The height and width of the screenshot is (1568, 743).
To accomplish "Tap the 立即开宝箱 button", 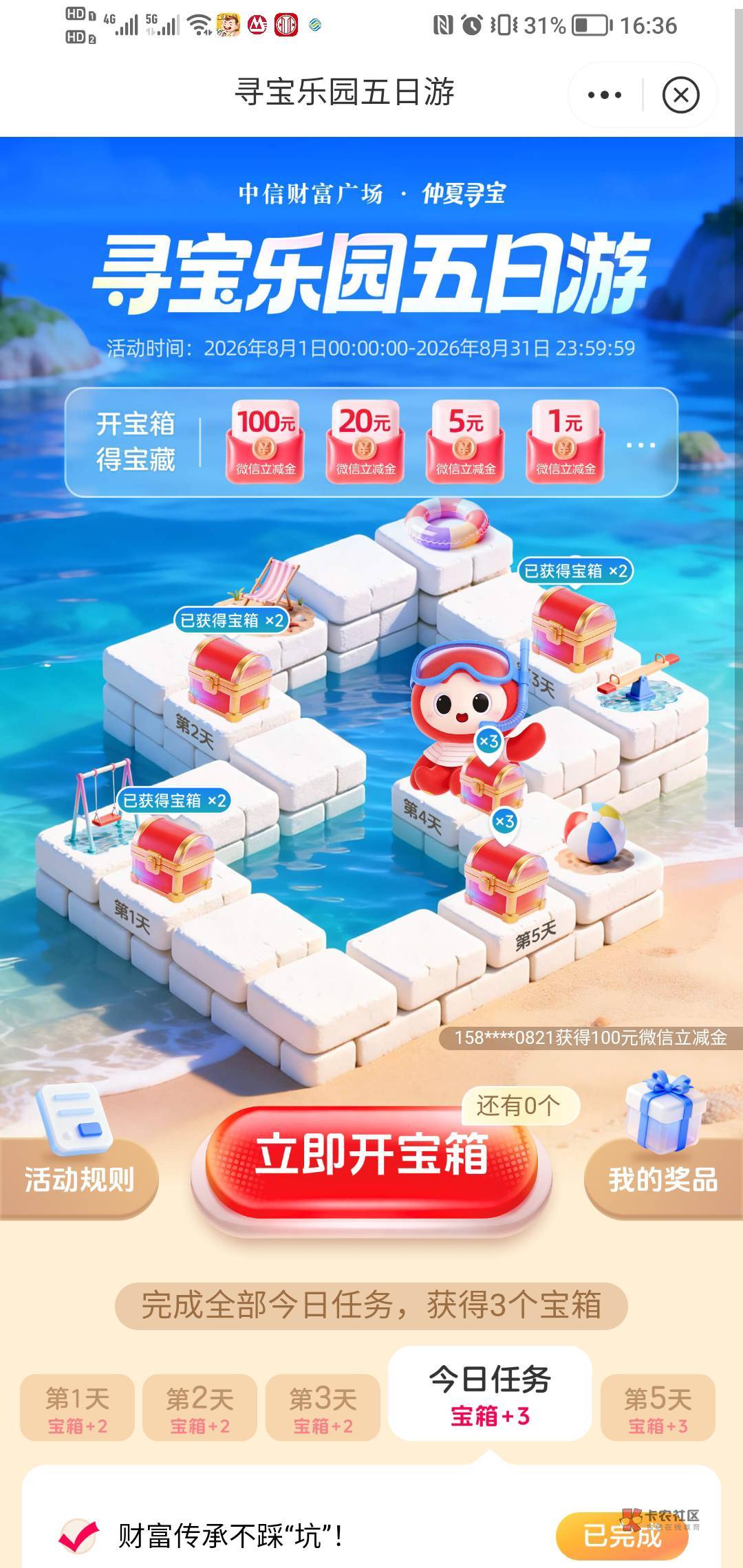I will tap(371, 1162).
